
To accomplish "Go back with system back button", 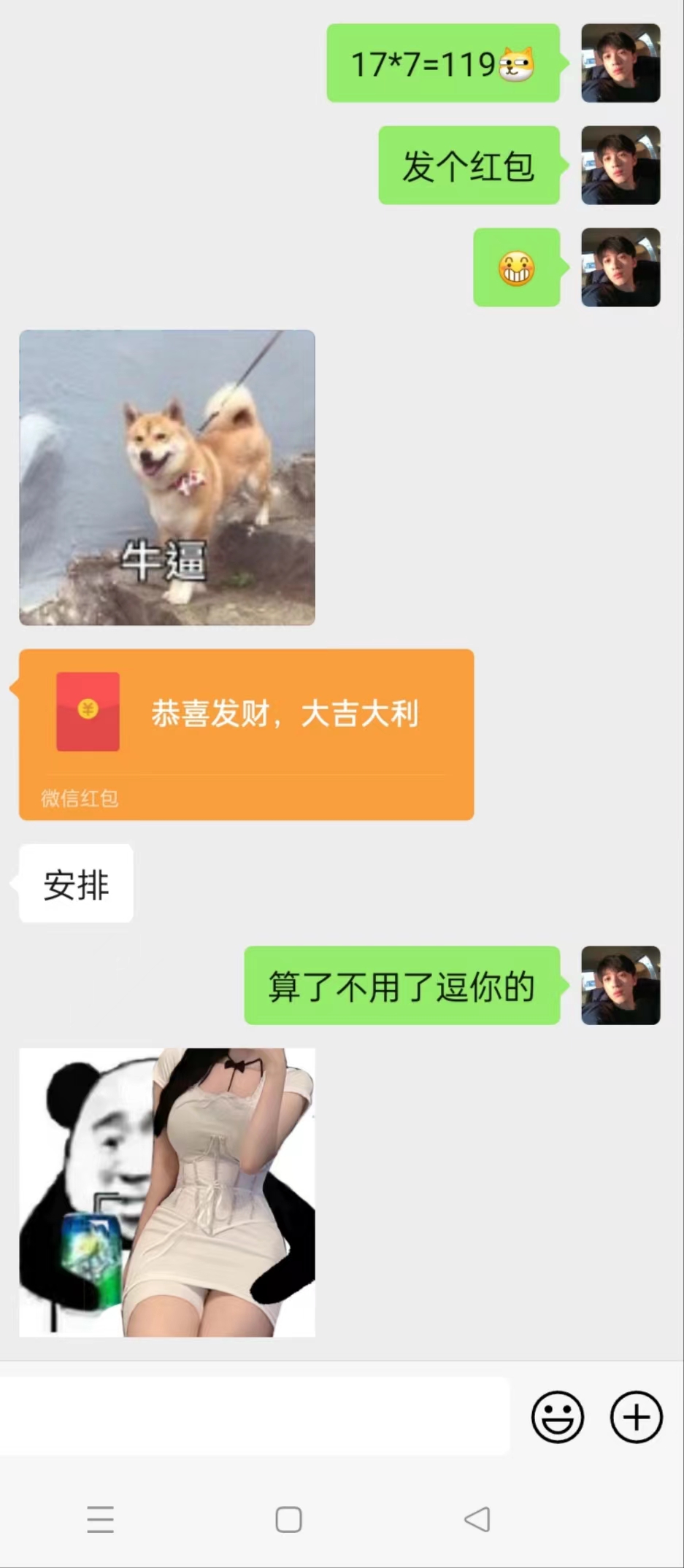I will click(x=477, y=1519).
